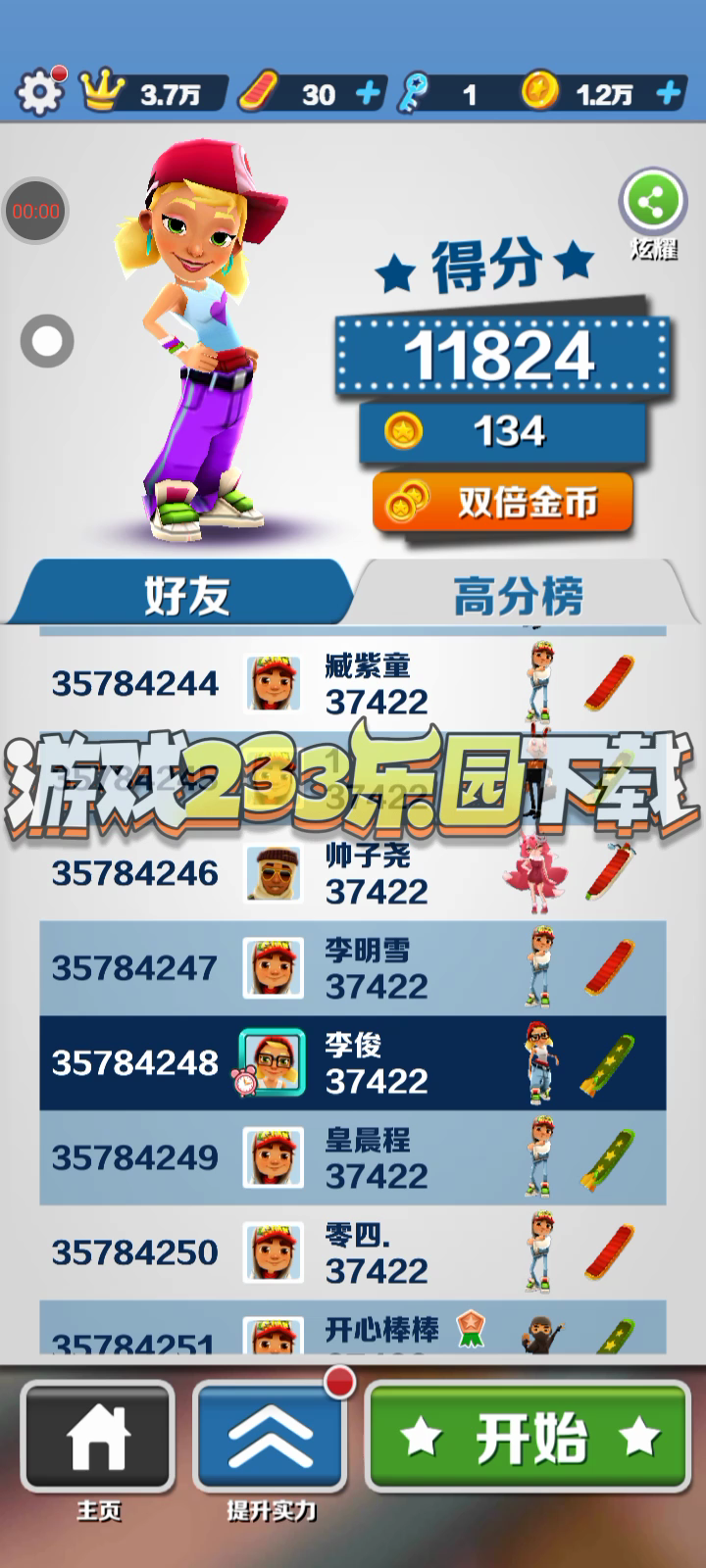Open 帅子尧's leaderboard row
Image resolution: width=706 pixels, height=1568 pixels.
point(353,873)
